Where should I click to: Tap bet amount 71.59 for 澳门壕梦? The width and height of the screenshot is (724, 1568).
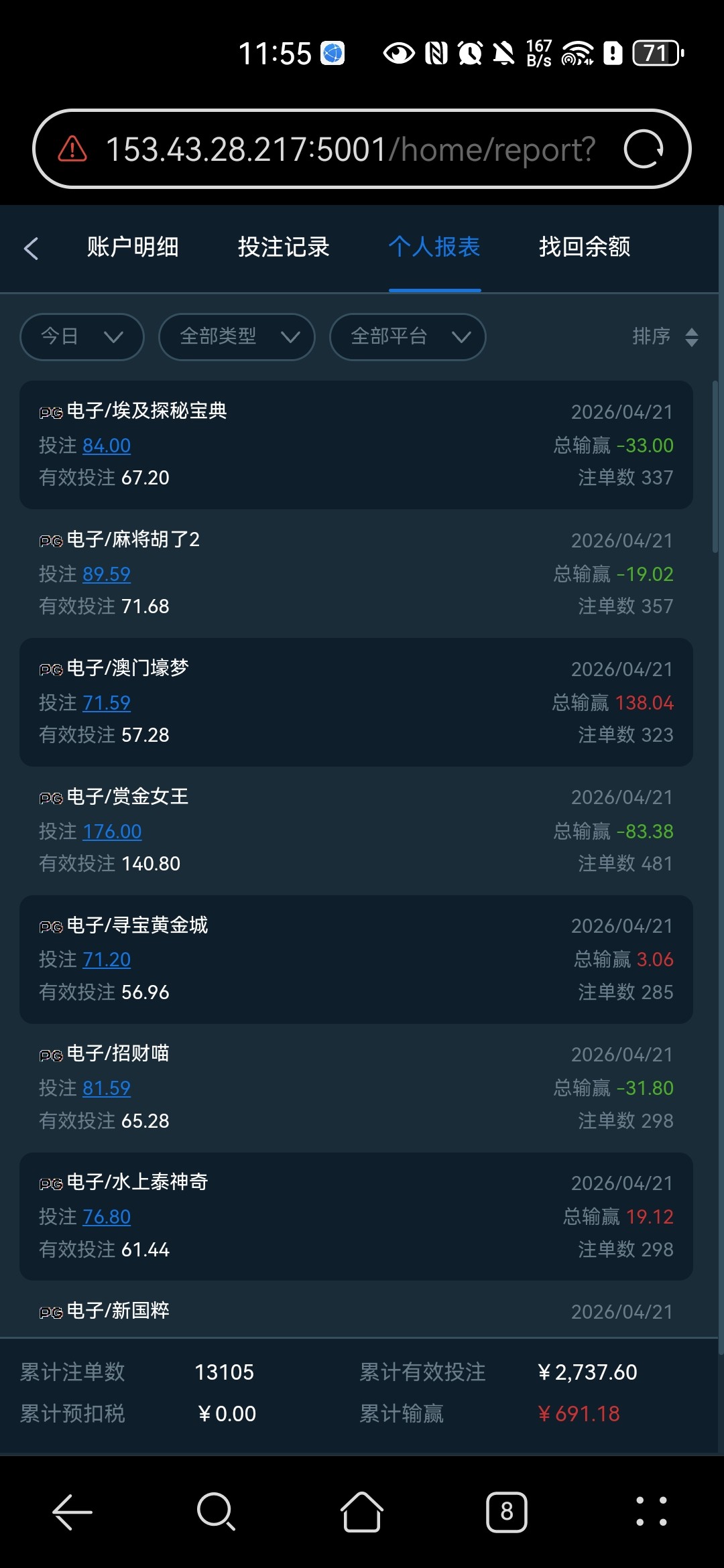pyautogui.click(x=107, y=703)
